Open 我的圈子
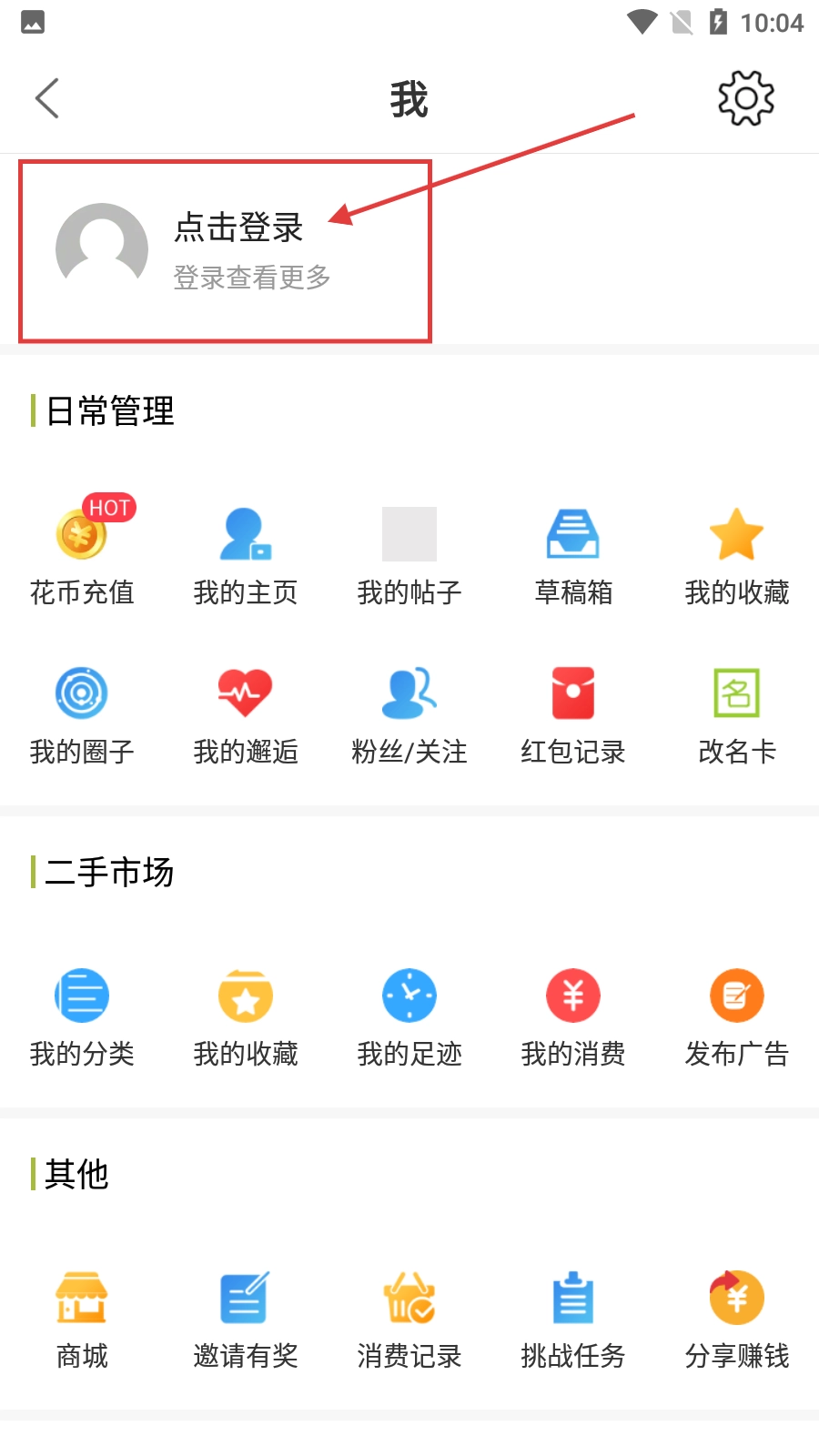 pos(82,712)
